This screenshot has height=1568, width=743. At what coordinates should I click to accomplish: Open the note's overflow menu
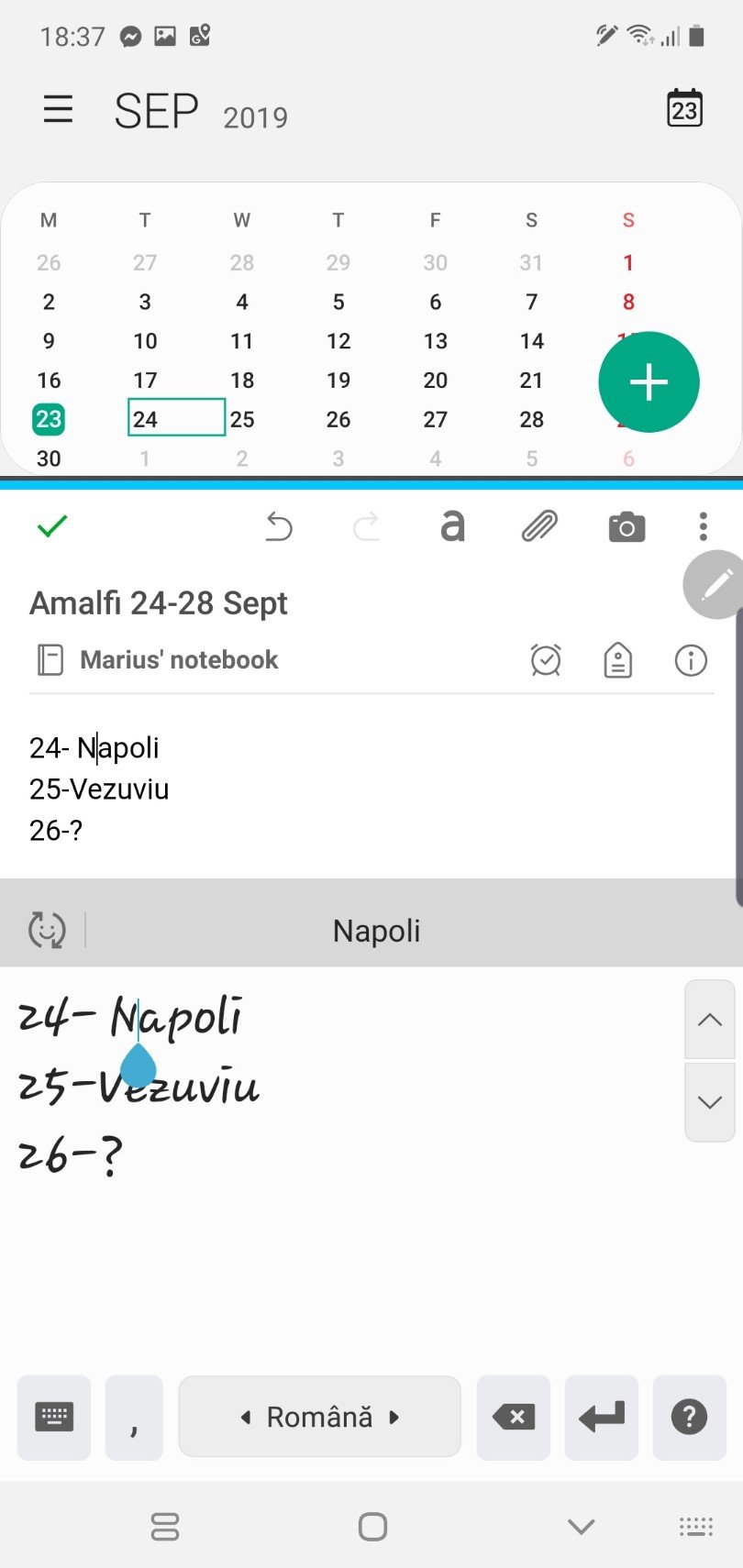[x=704, y=526]
